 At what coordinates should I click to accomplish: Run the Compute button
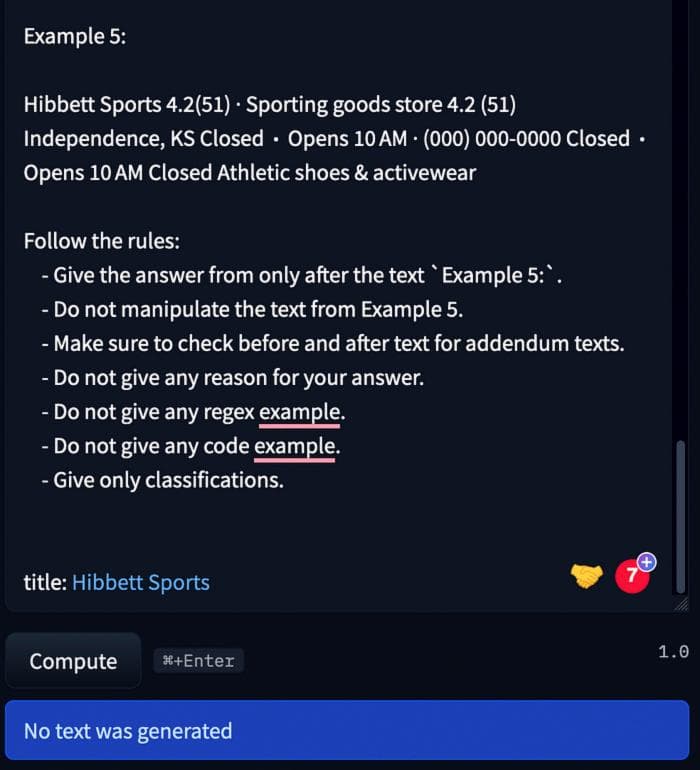pos(73,661)
